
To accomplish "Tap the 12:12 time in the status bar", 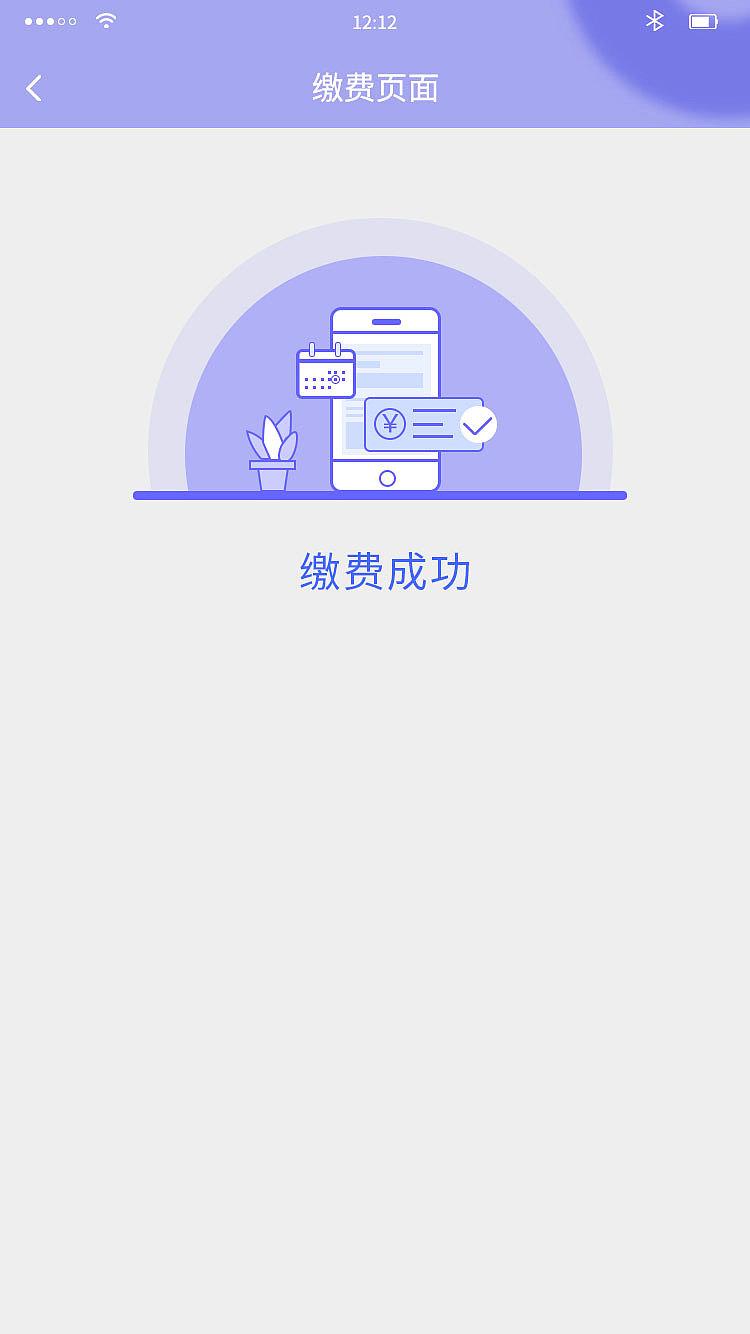I will tap(375, 22).
